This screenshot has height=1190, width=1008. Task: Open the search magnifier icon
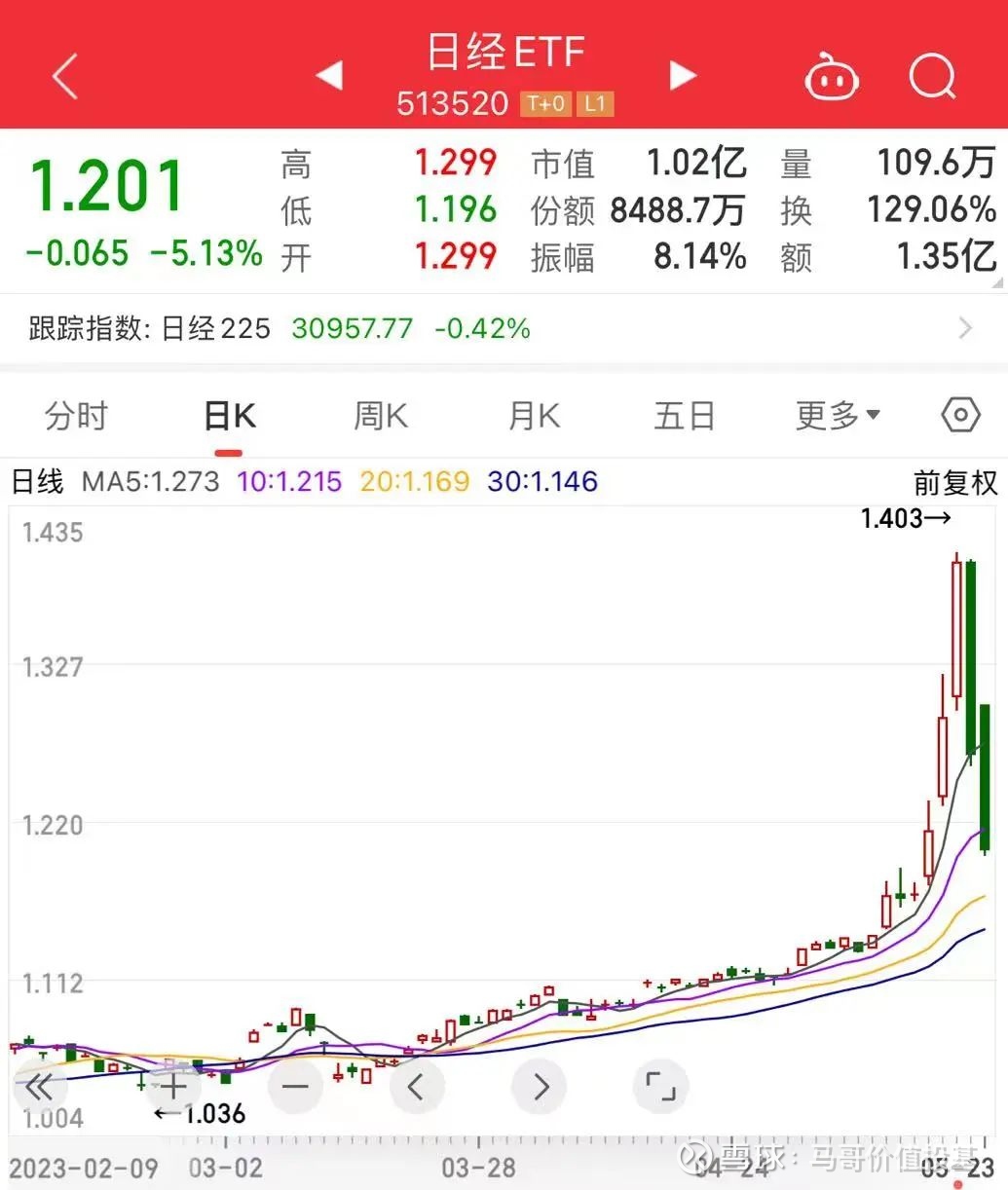[932, 76]
